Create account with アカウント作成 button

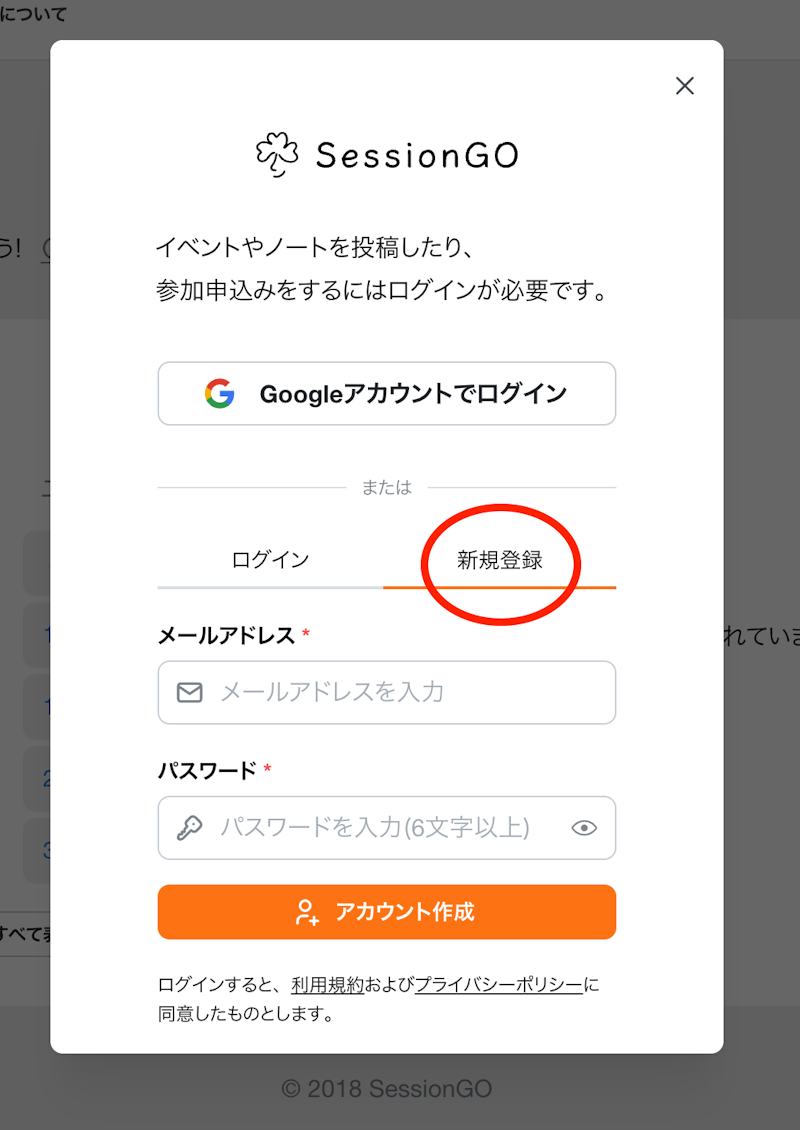click(x=386, y=912)
